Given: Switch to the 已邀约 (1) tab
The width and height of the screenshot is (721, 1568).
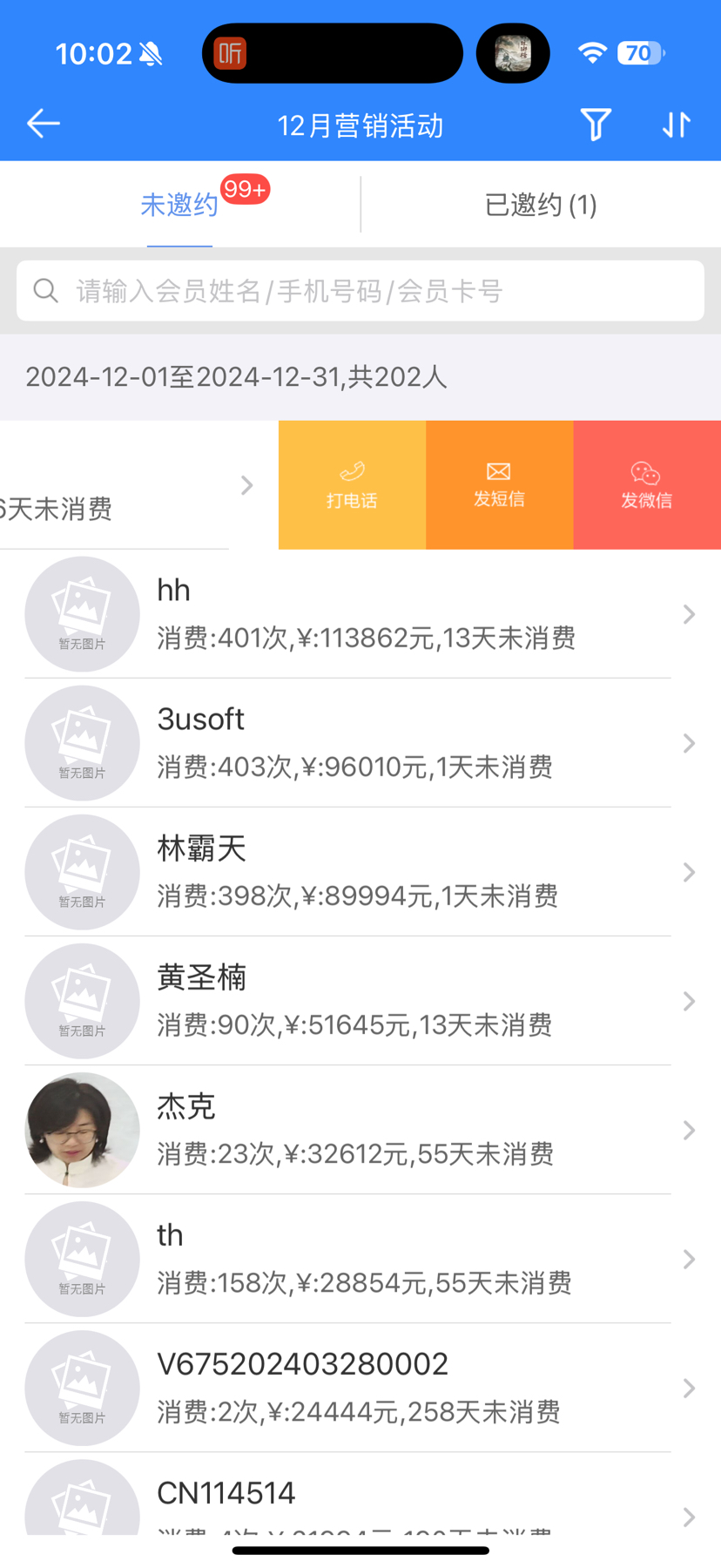Looking at the screenshot, I should pyautogui.click(x=540, y=205).
